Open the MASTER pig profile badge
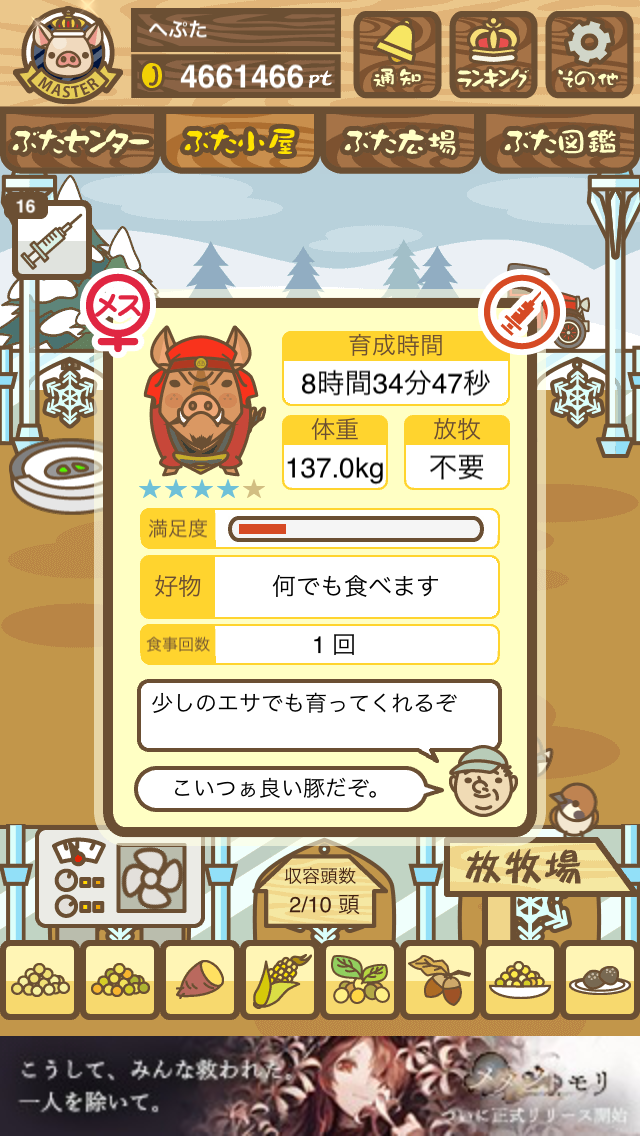Screen dimensions: 640x1136 [68, 54]
